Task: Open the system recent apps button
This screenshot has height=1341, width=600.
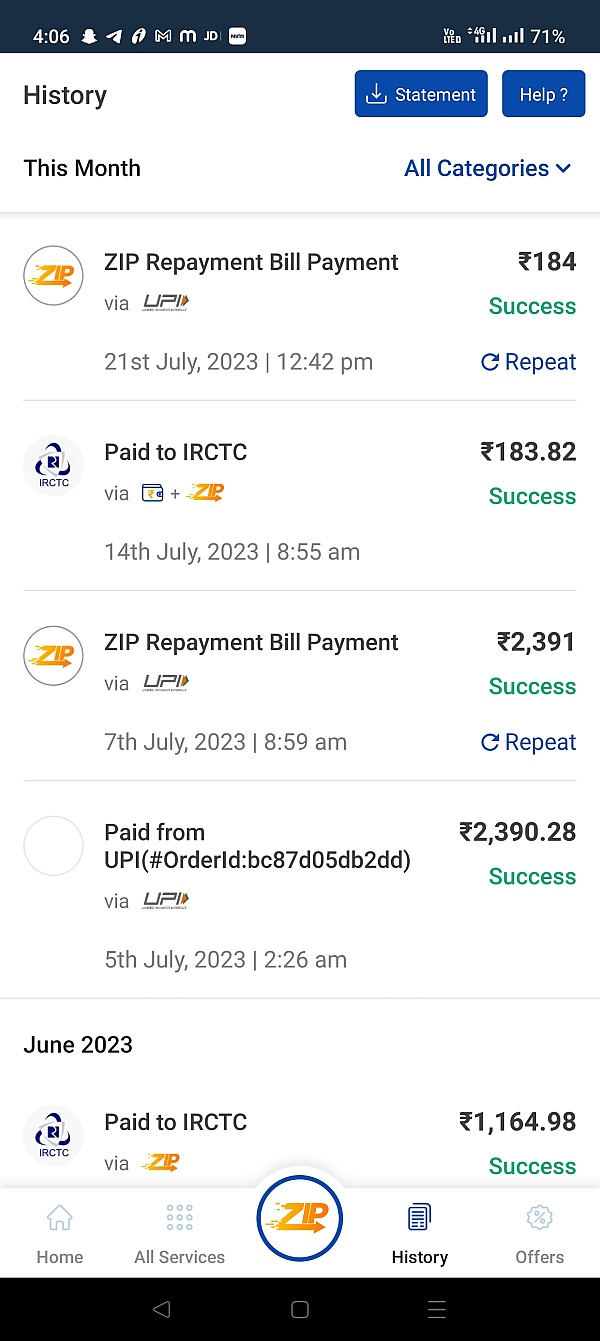Action: coord(436,1309)
